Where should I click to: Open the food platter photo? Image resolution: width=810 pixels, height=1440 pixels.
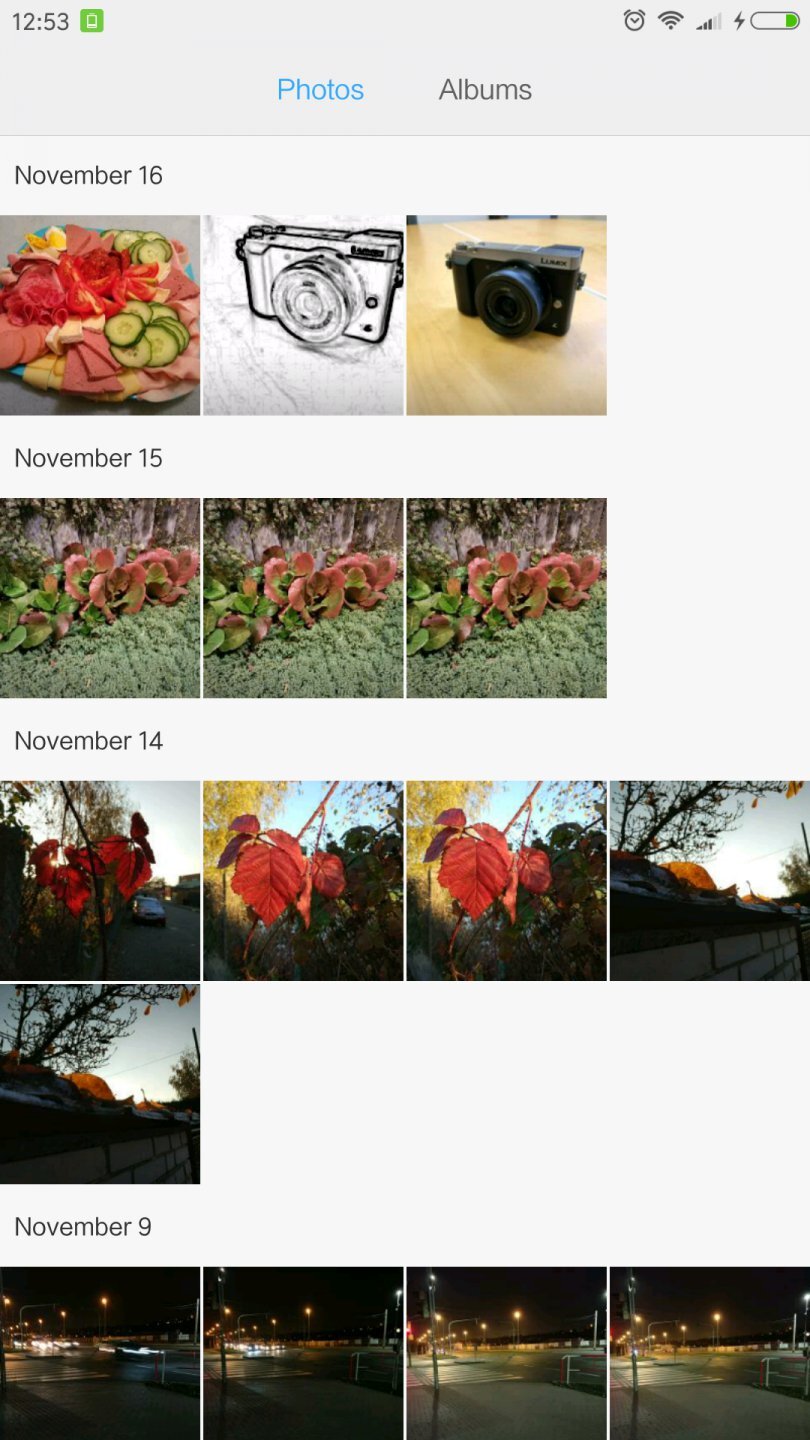click(100, 315)
